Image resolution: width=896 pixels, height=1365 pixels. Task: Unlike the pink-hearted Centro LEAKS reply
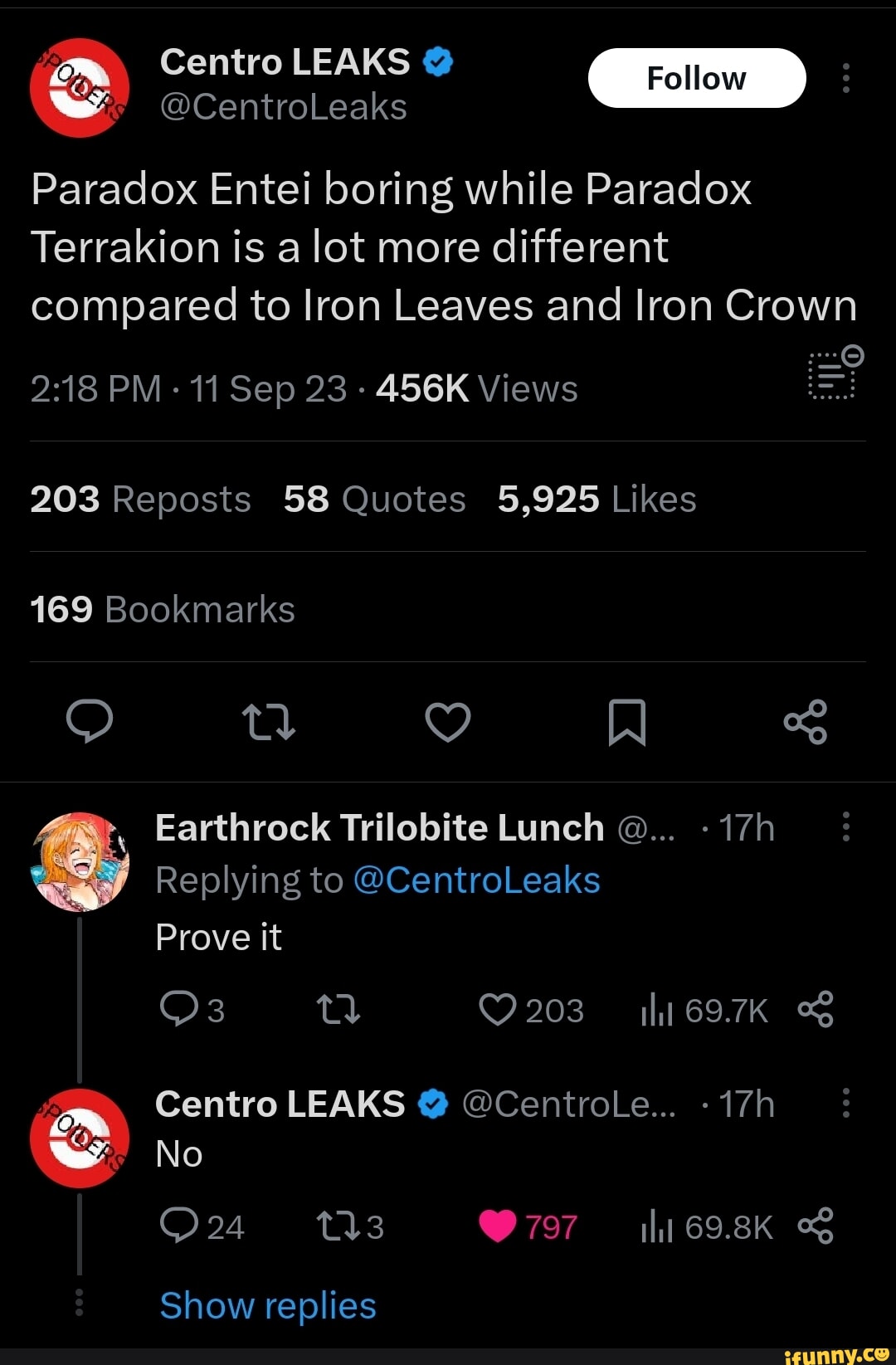pyautogui.click(x=498, y=1226)
